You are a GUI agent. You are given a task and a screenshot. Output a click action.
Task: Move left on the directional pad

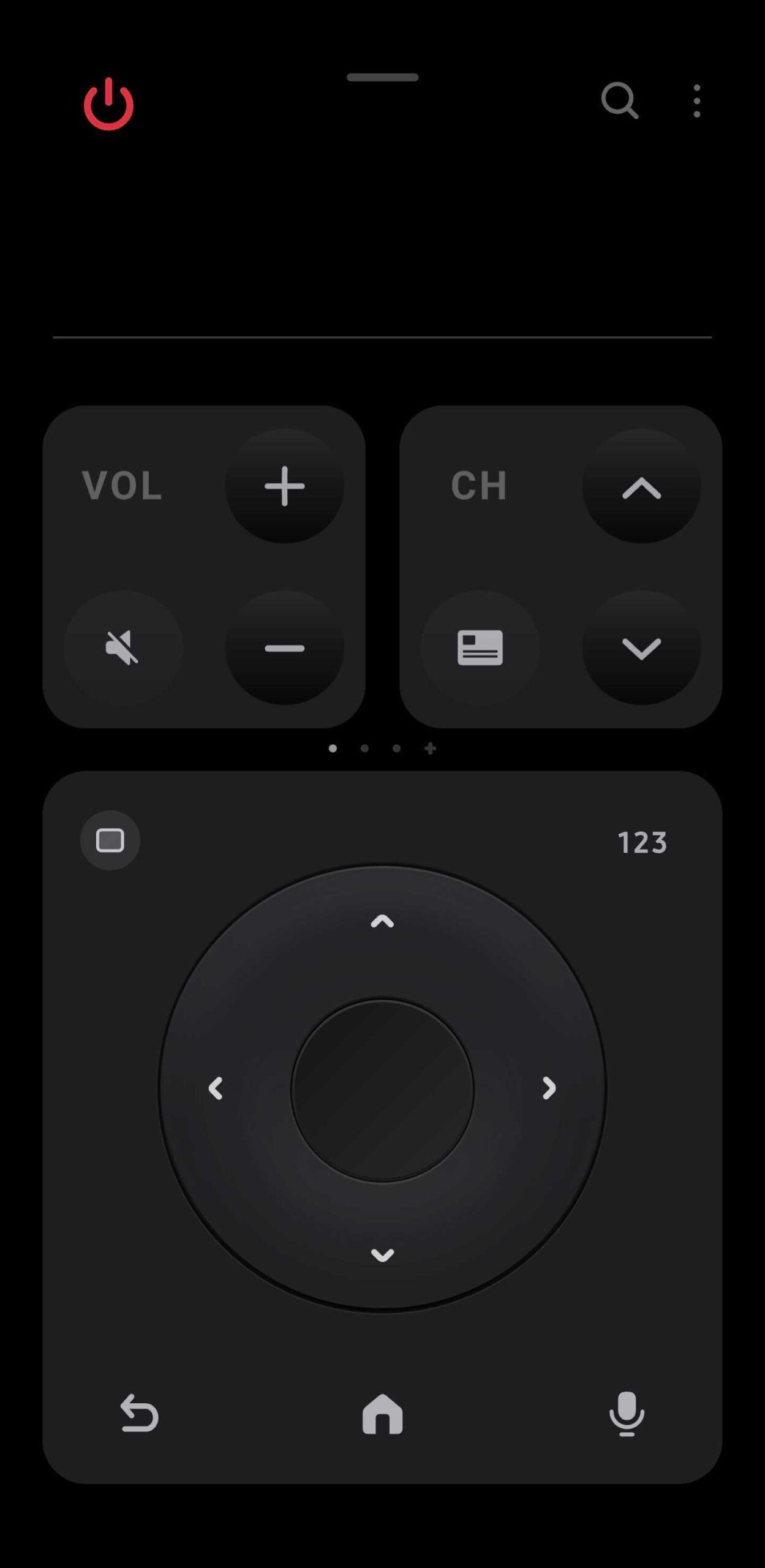tap(215, 1088)
